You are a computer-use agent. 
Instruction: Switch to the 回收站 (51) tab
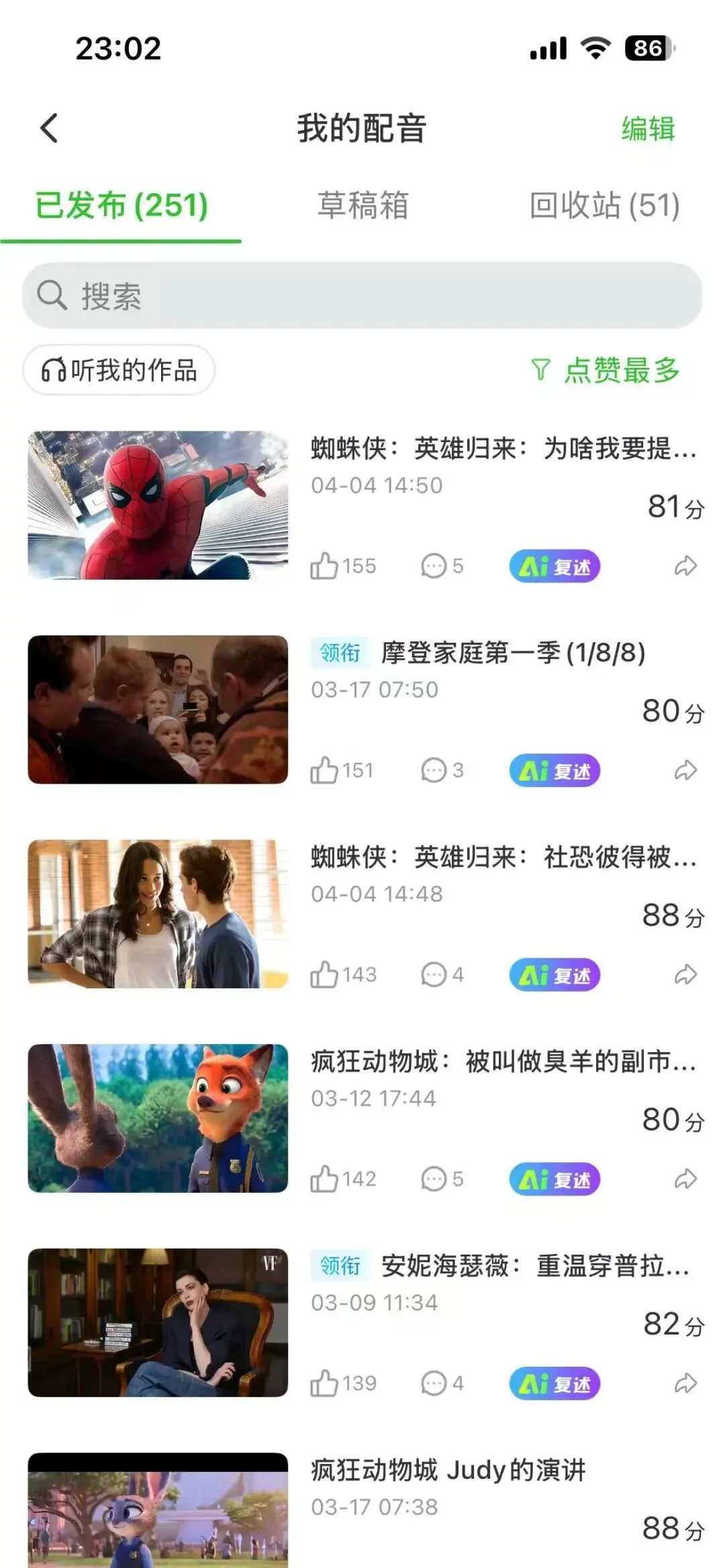tap(604, 205)
